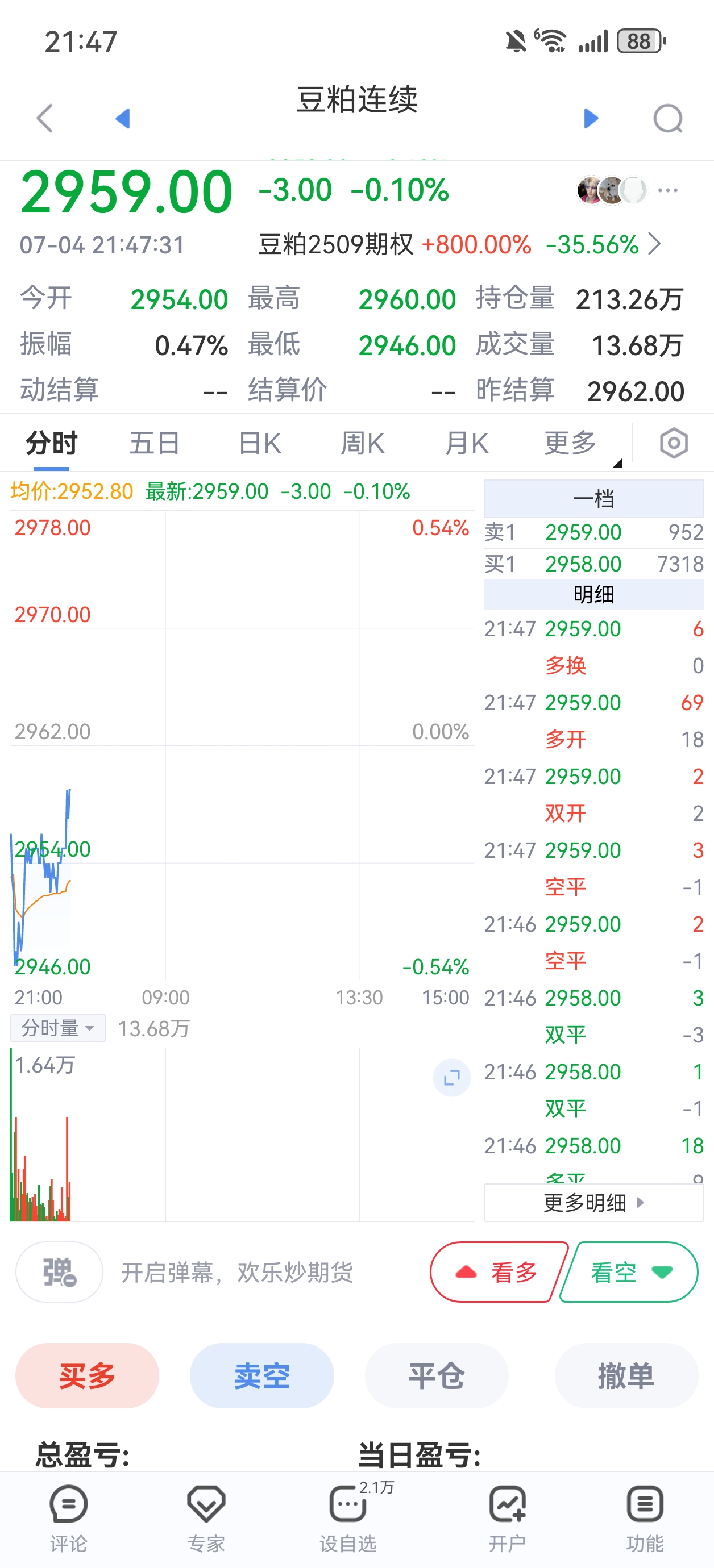714x1568 pixels.
Task: Vote 看空 bearish
Action: (x=629, y=1271)
